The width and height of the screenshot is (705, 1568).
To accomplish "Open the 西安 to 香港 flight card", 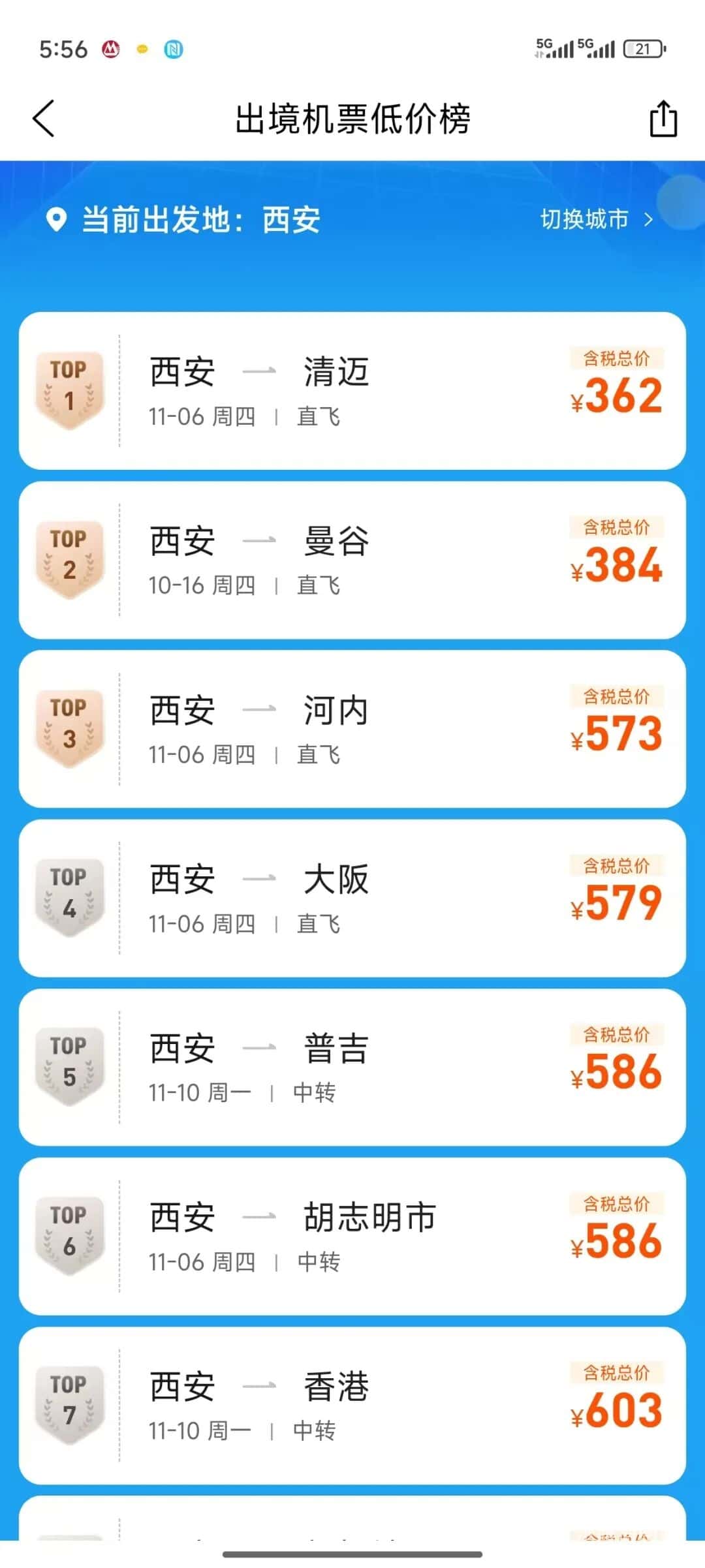I will pyautogui.click(x=352, y=1405).
